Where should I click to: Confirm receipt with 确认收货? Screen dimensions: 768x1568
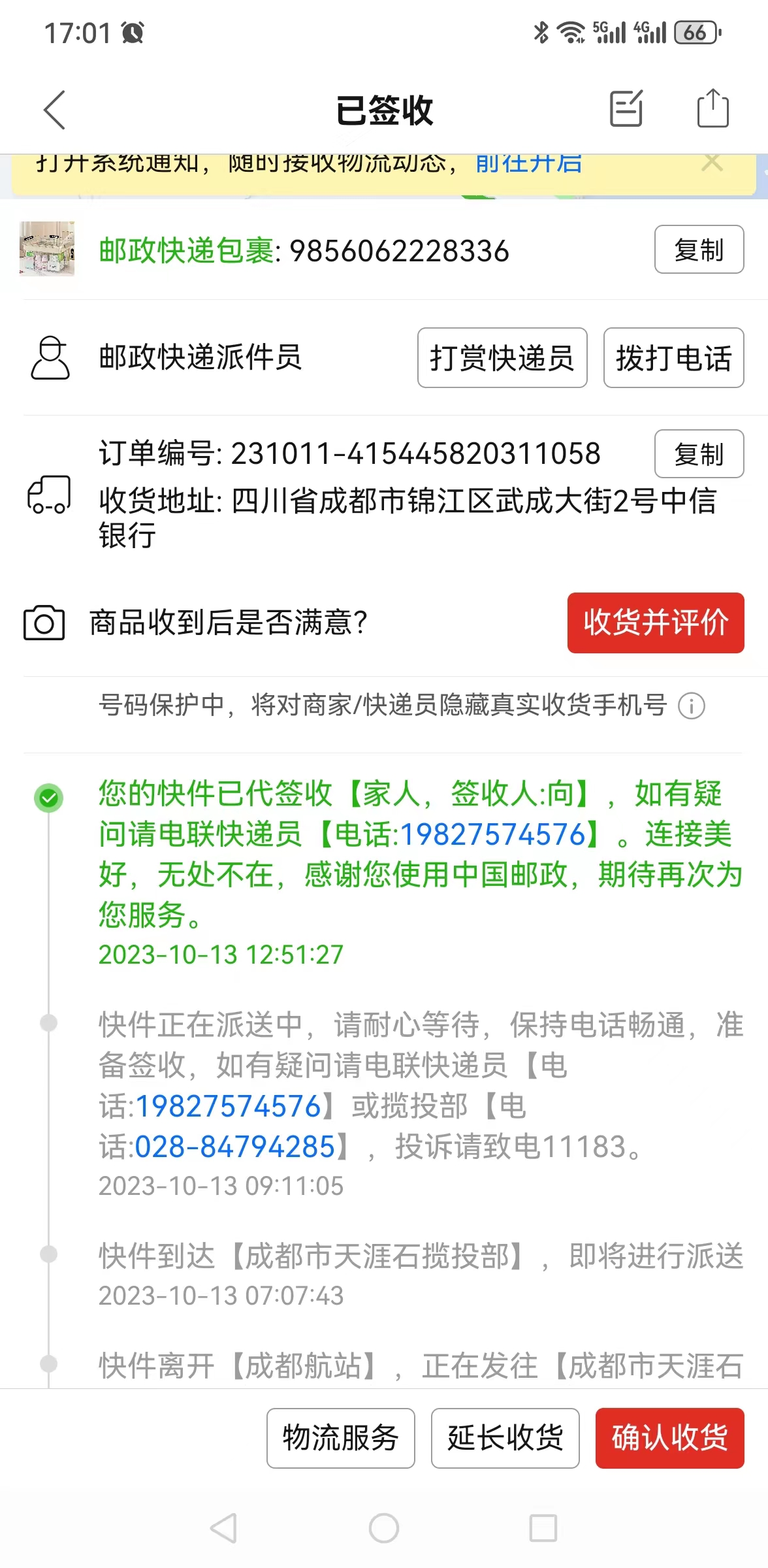[x=669, y=1438]
